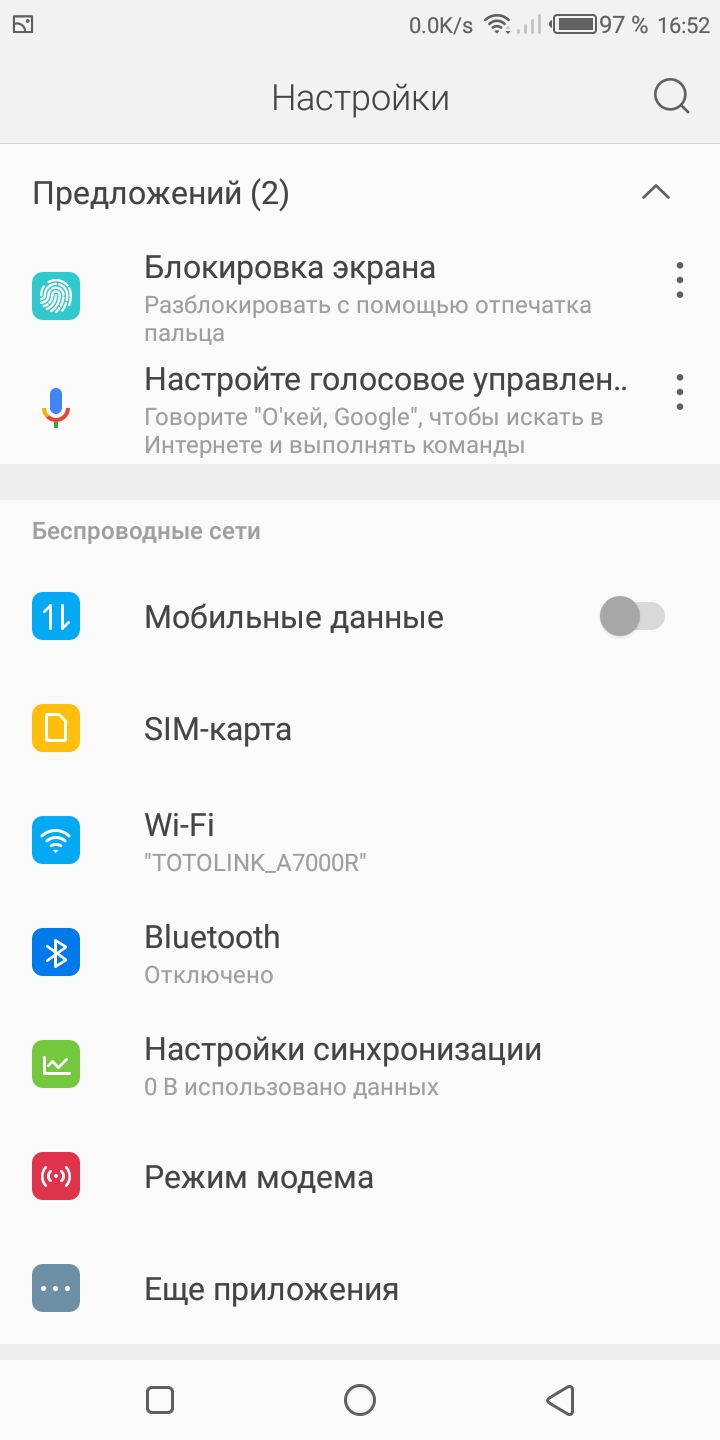Open overflow menu for Блокировка экрана
The image size is (720, 1440).
pyautogui.click(x=680, y=280)
